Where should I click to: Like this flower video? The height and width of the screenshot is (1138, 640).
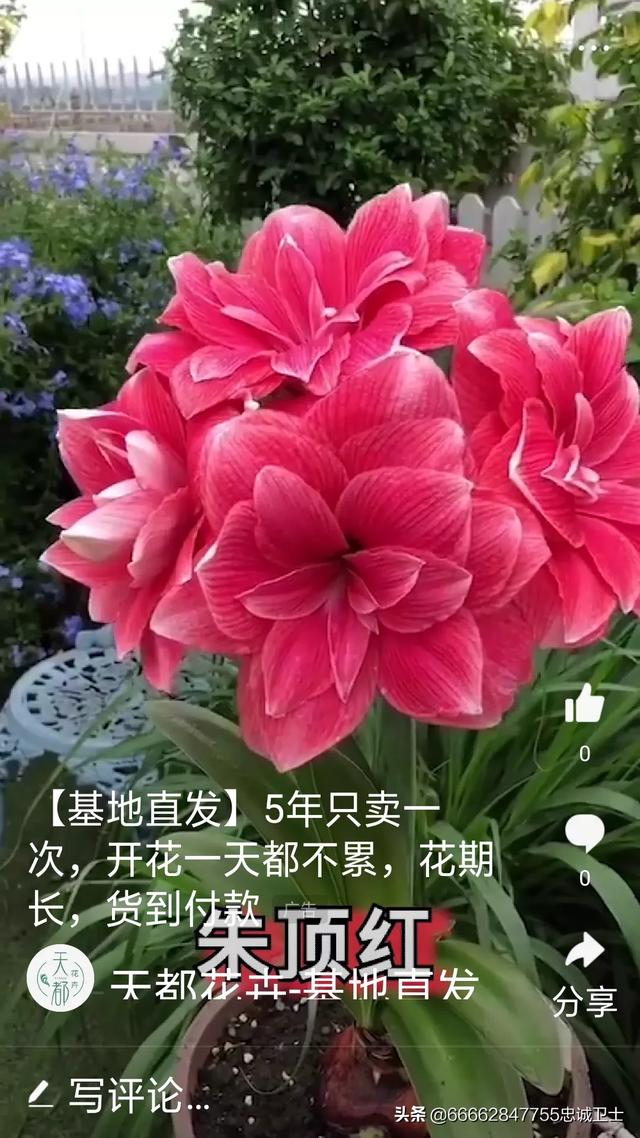tap(585, 704)
